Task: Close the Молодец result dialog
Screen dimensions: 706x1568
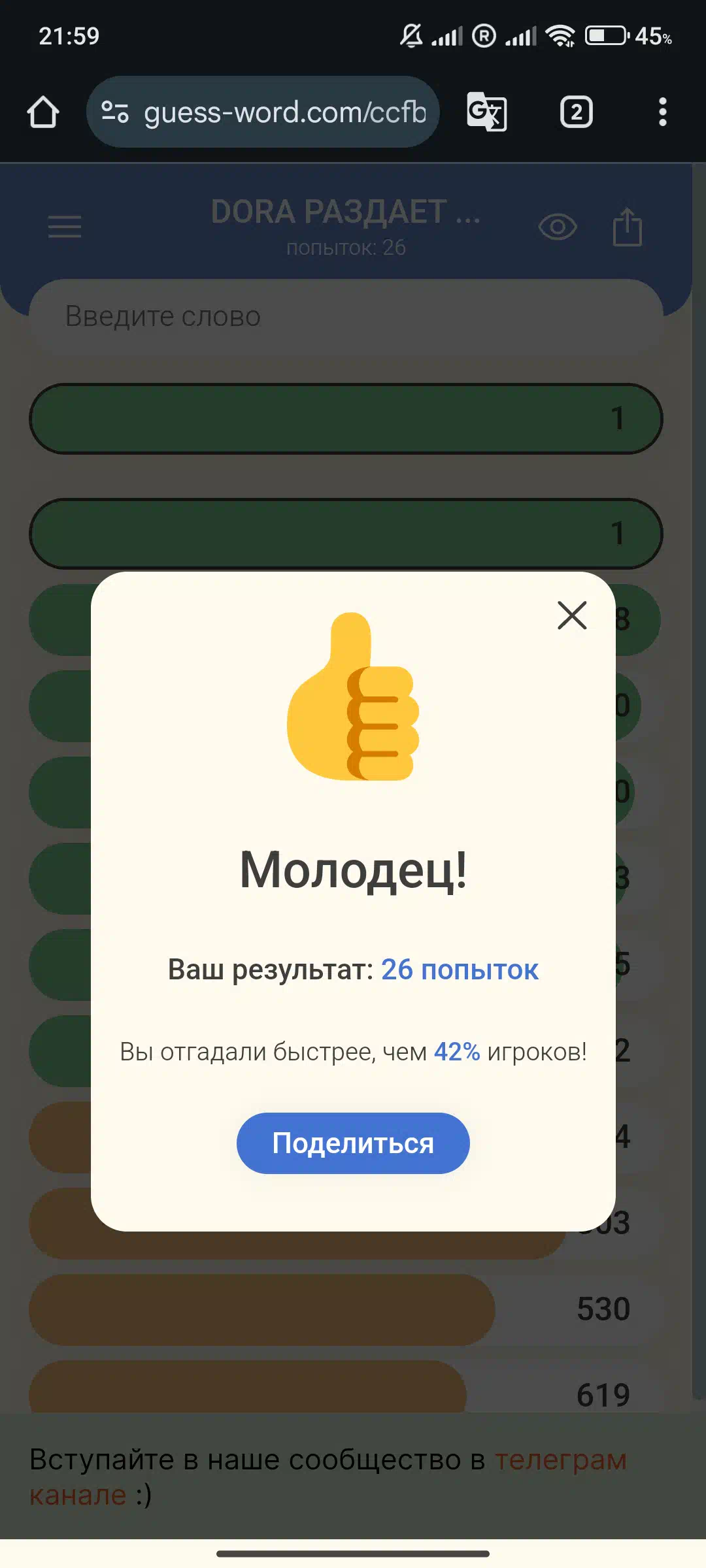Action: tap(572, 615)
